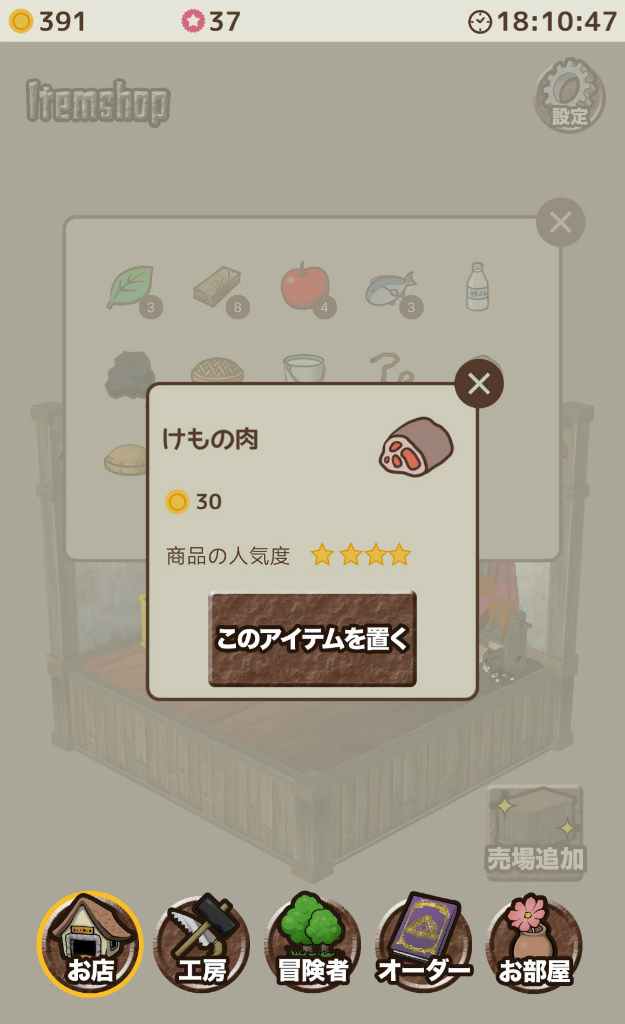Tap このアイテムを置く to place the item
Viewport: 625px width, 1024px height.
pos(312,639)
